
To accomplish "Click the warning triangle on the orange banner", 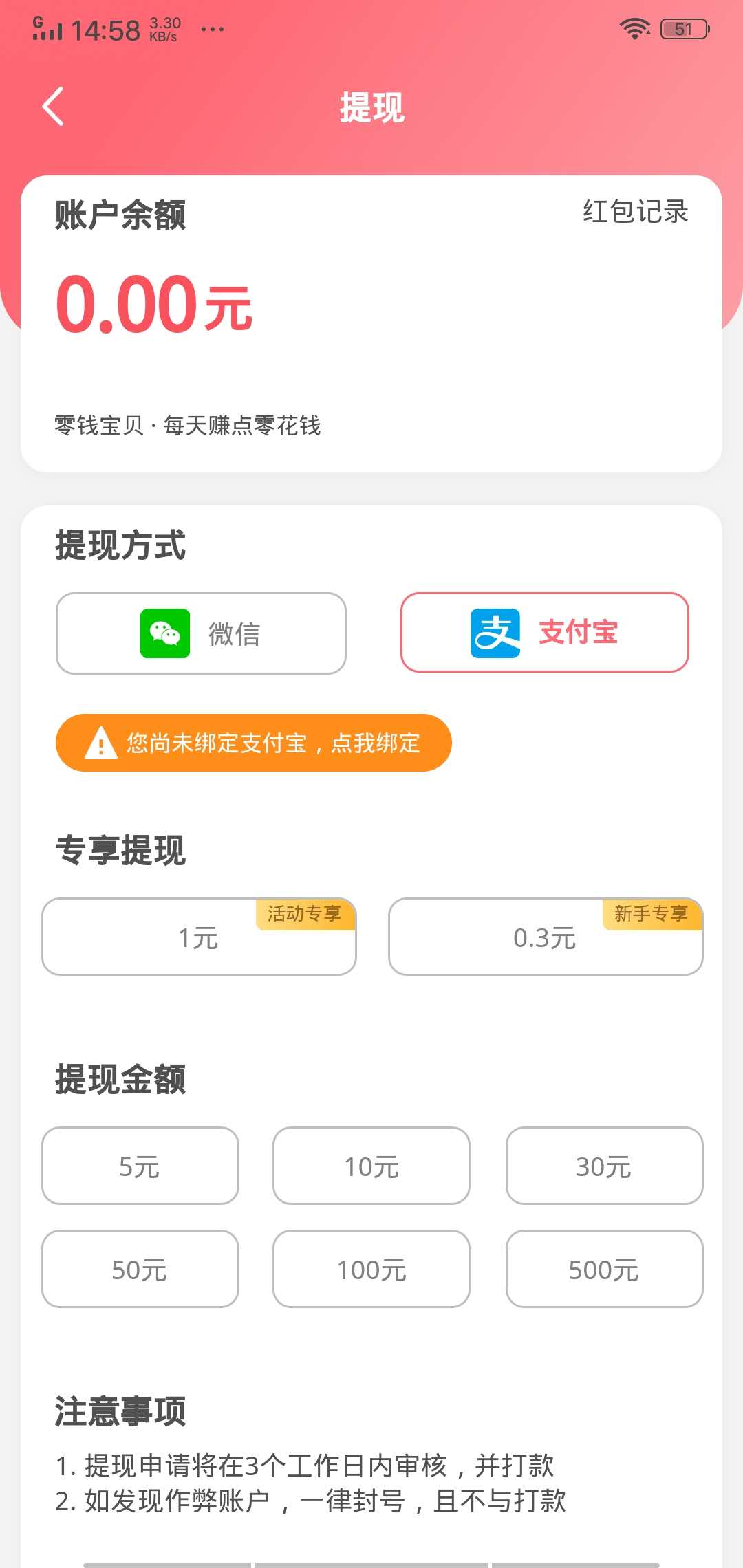I will coord(100,743).
